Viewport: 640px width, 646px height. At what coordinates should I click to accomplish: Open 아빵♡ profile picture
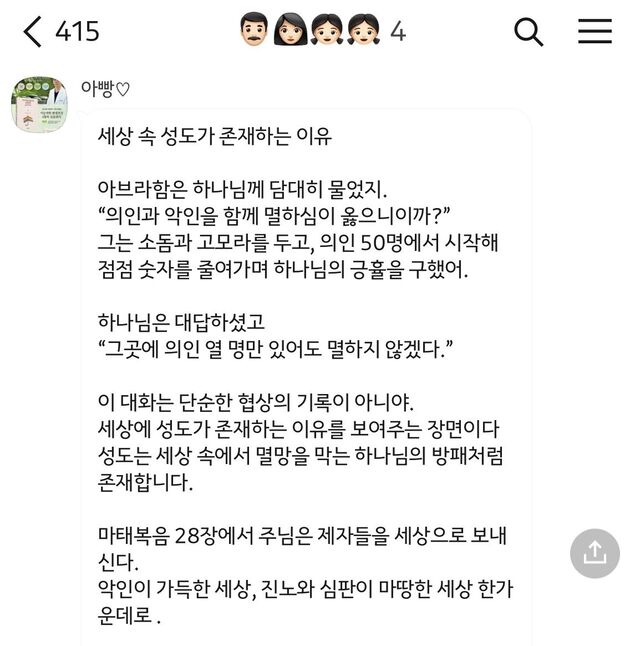click(x=39, y=104)
